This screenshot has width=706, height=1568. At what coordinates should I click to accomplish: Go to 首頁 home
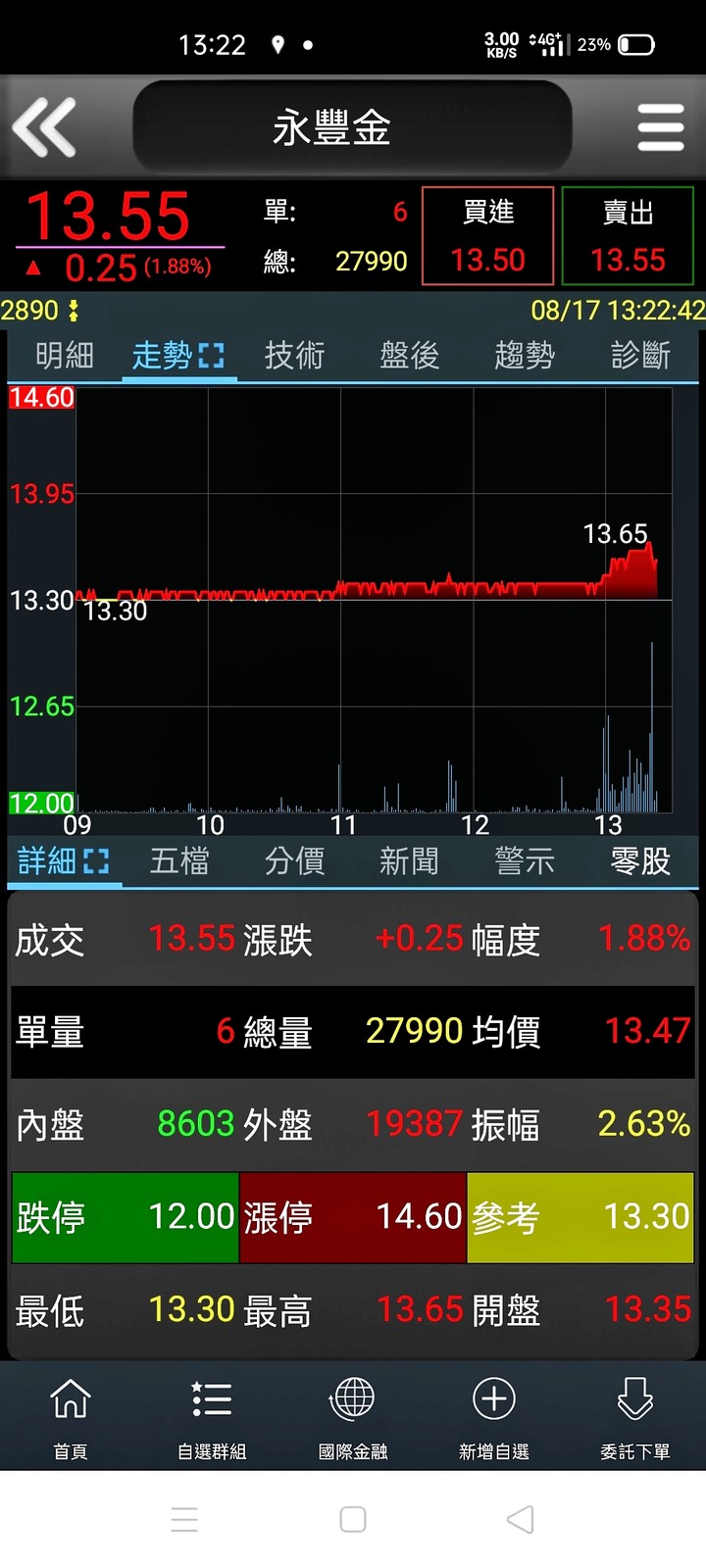tap(71, 1418)
